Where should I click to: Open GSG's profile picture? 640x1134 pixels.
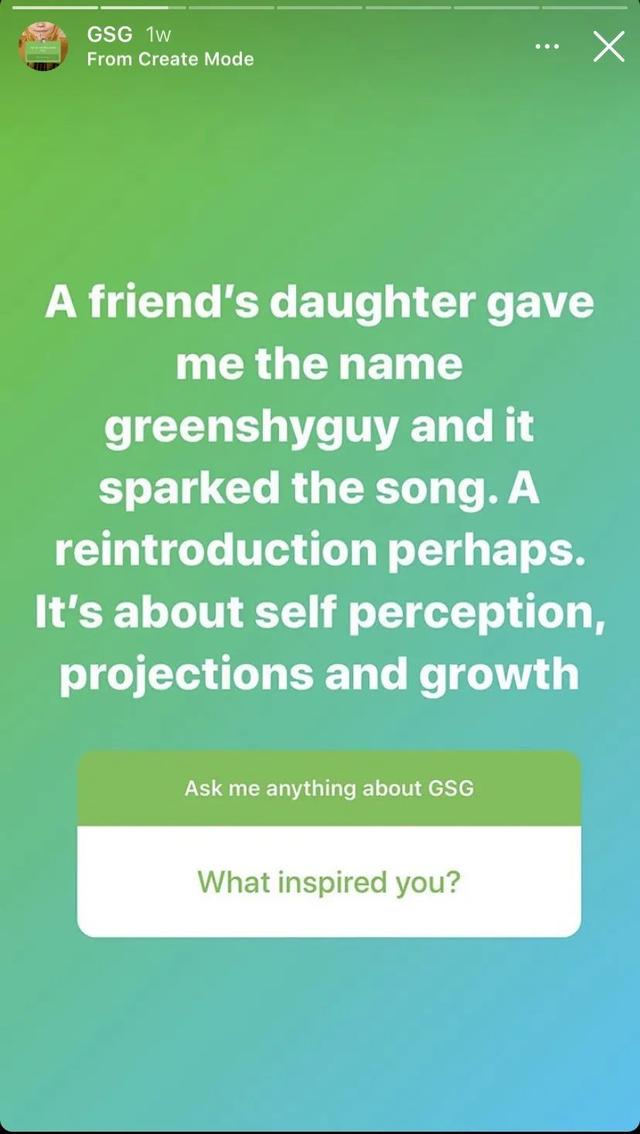44,46
